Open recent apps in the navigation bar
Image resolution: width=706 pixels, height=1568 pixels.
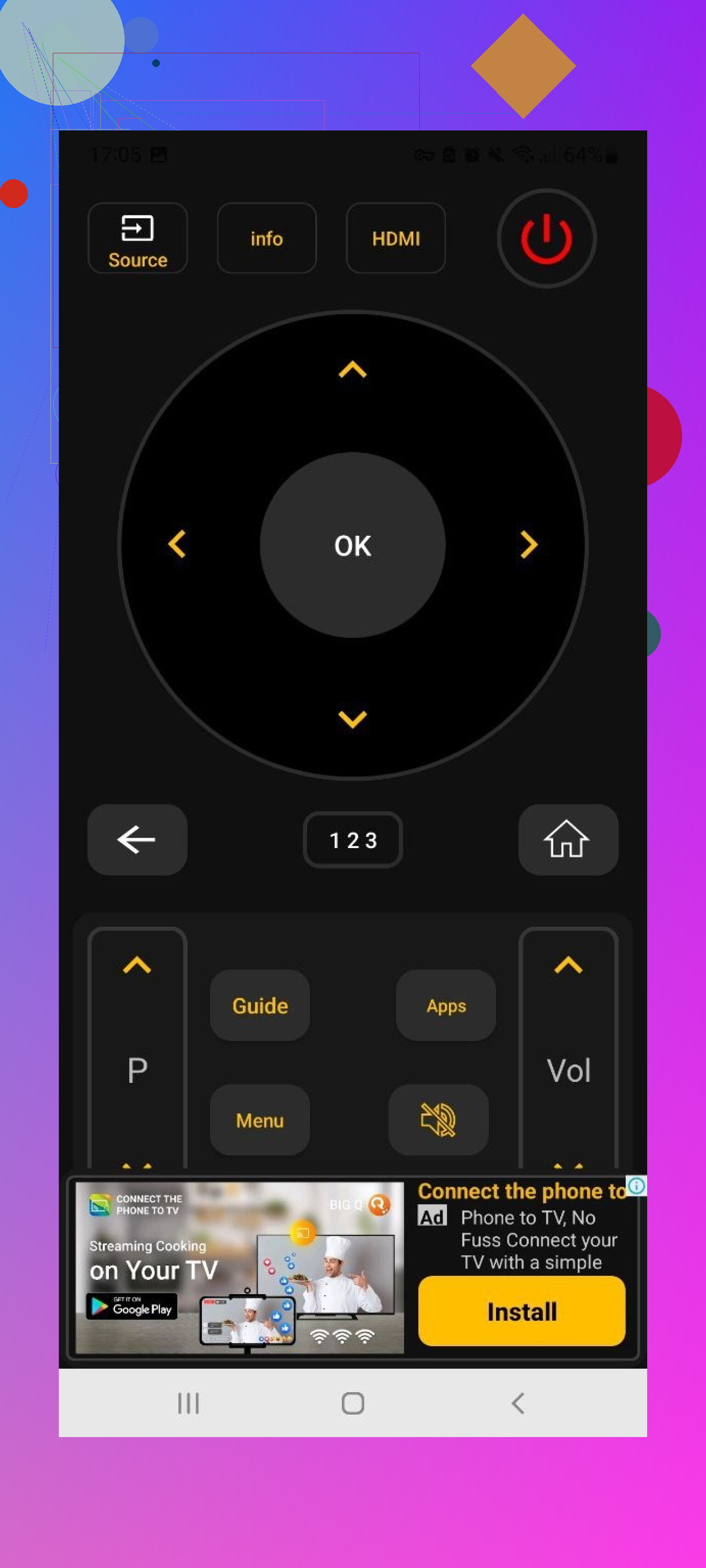point(188,1403)
